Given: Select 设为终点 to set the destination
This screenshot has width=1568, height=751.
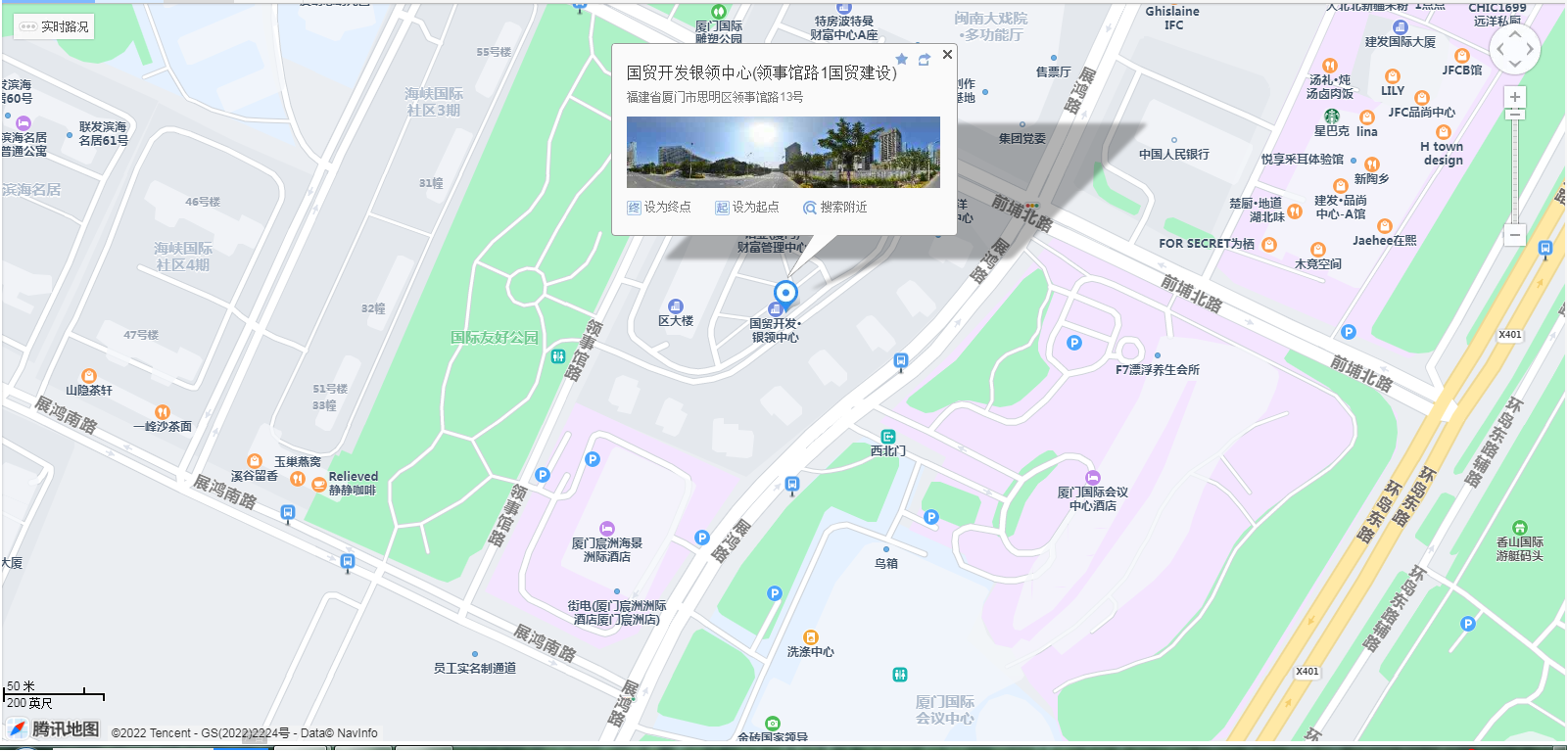Looking at the screenshot, I should point(659,208).
